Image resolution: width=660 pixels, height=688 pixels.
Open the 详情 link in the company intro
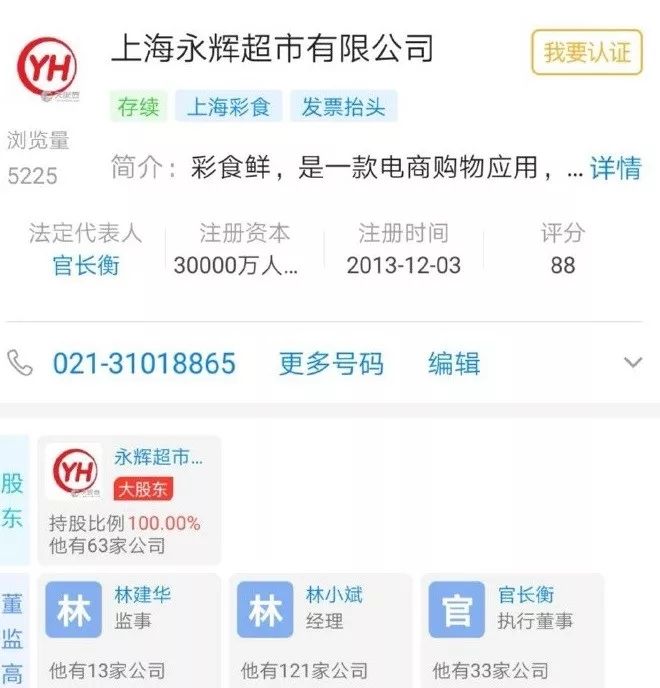[615, 168]
